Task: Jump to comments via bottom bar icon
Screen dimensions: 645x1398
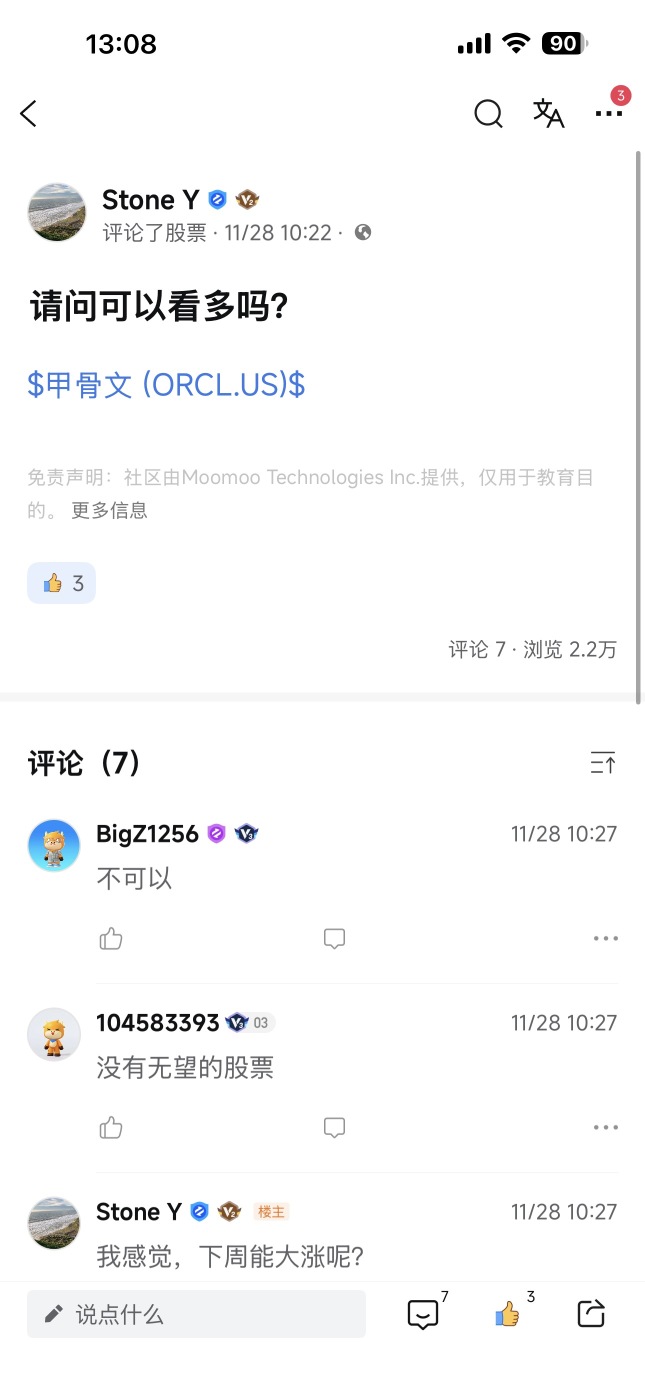Action: 424,1313
